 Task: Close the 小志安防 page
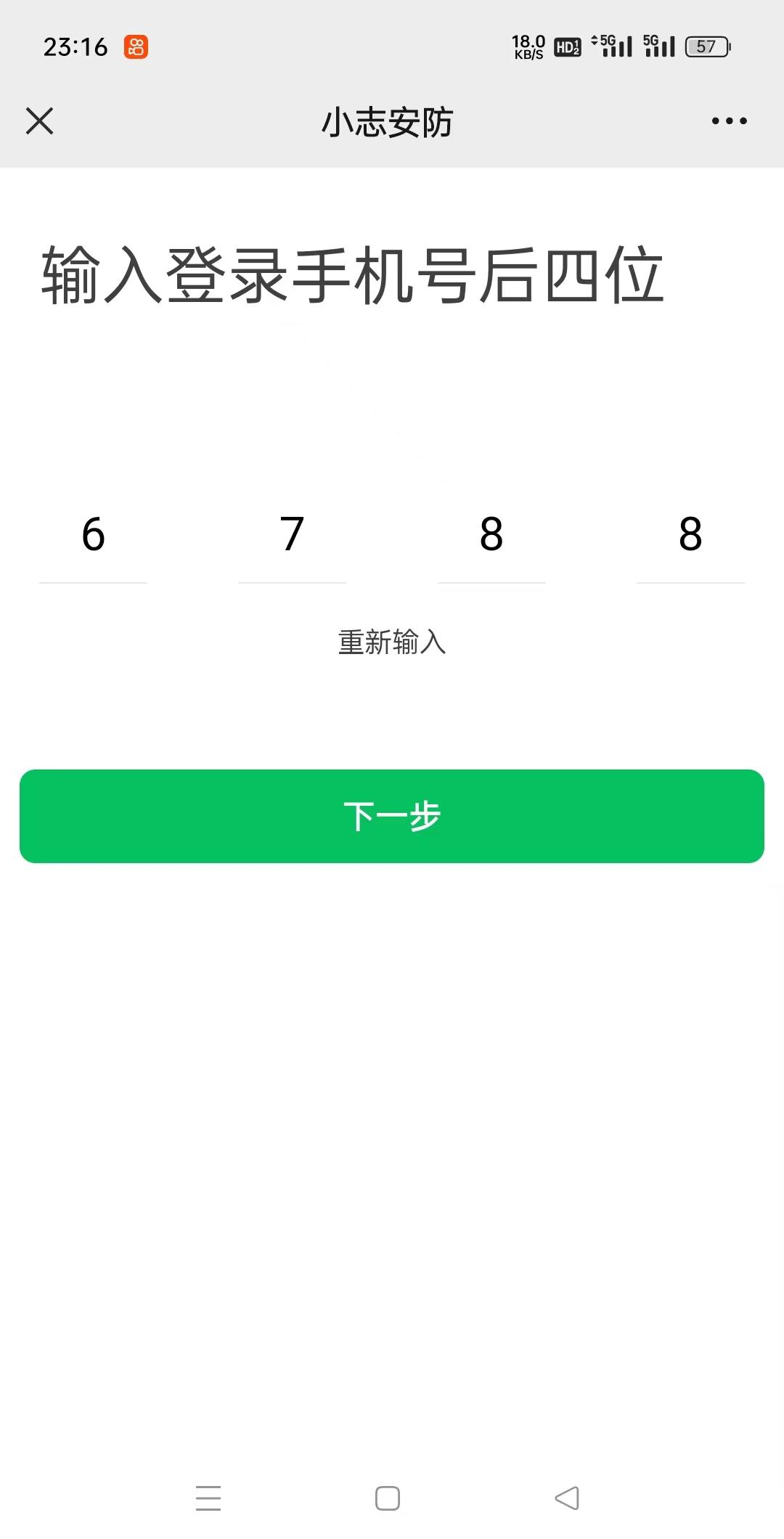pyautogui.click(x=39, y=121)
